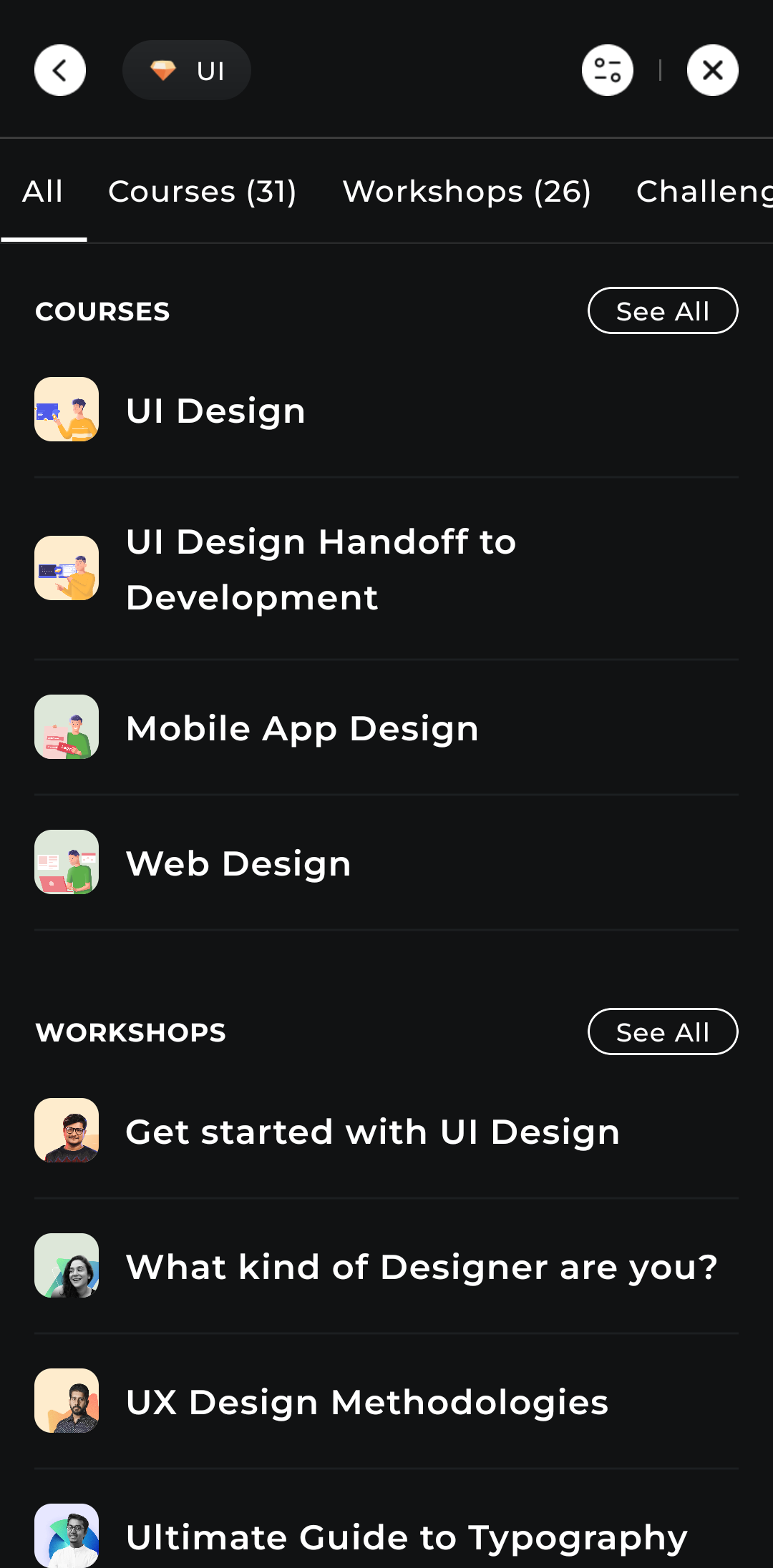
Task: See all courses
Action: 662,311
